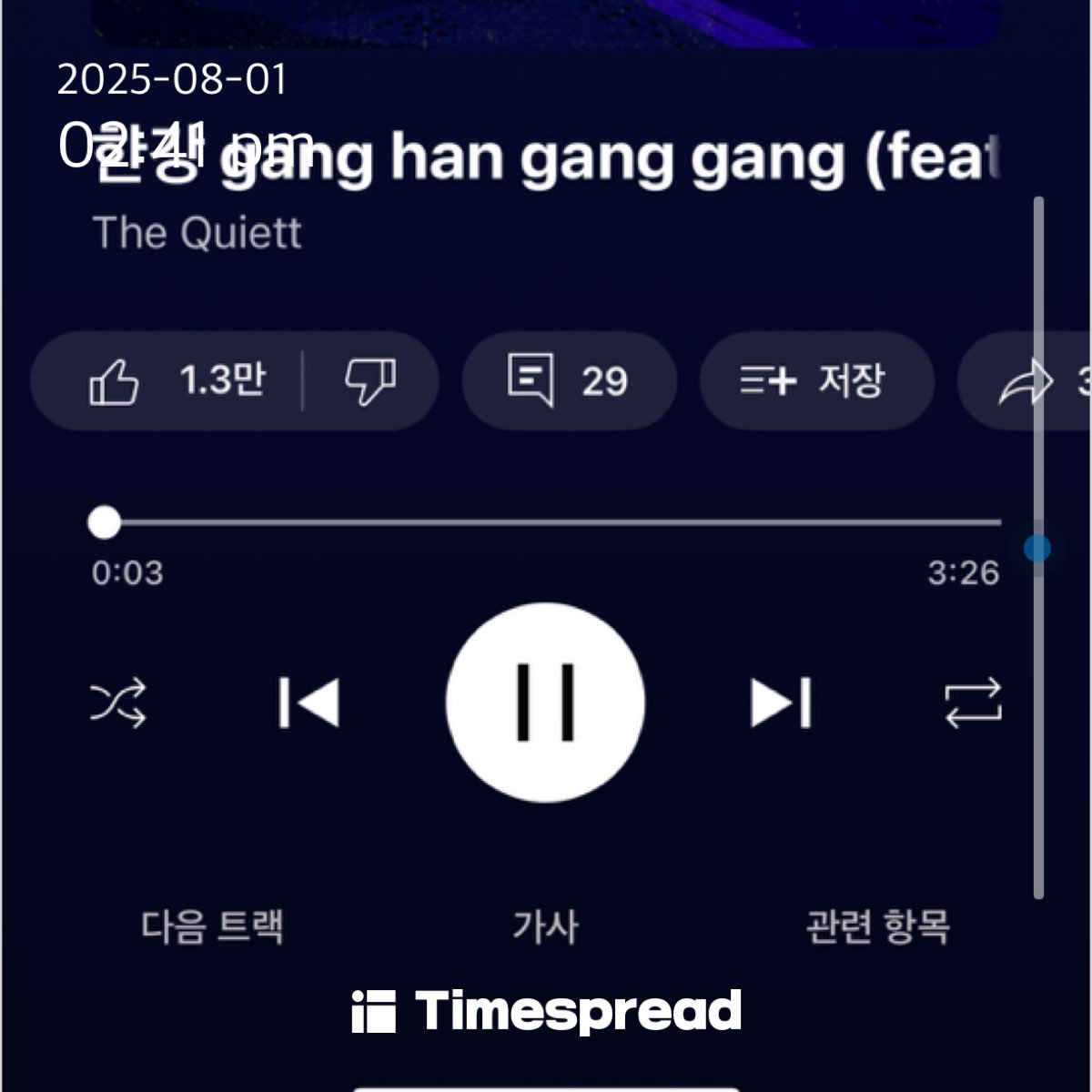Switch to the 가사 lyrics tab
Screen dimensions: 1092x1092
545,926
